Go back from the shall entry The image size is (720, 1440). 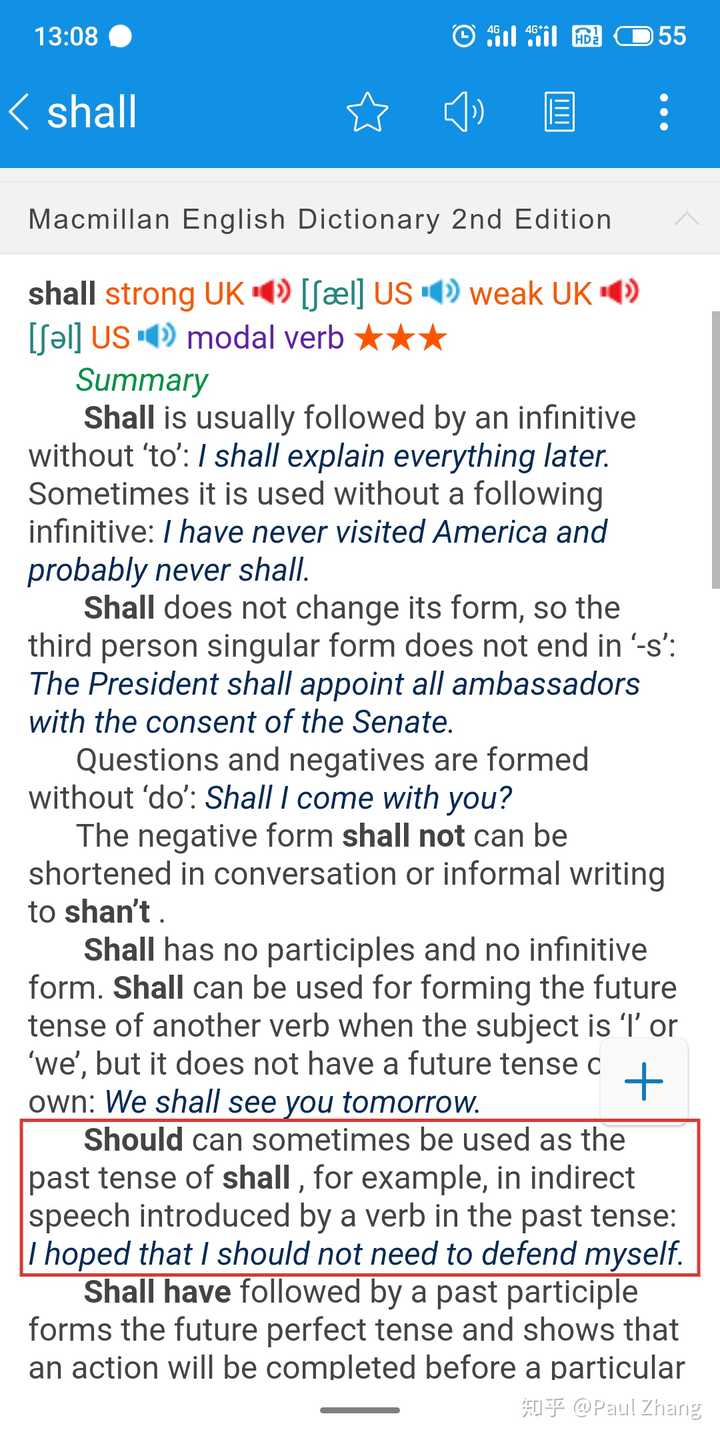tap(20, 112)
